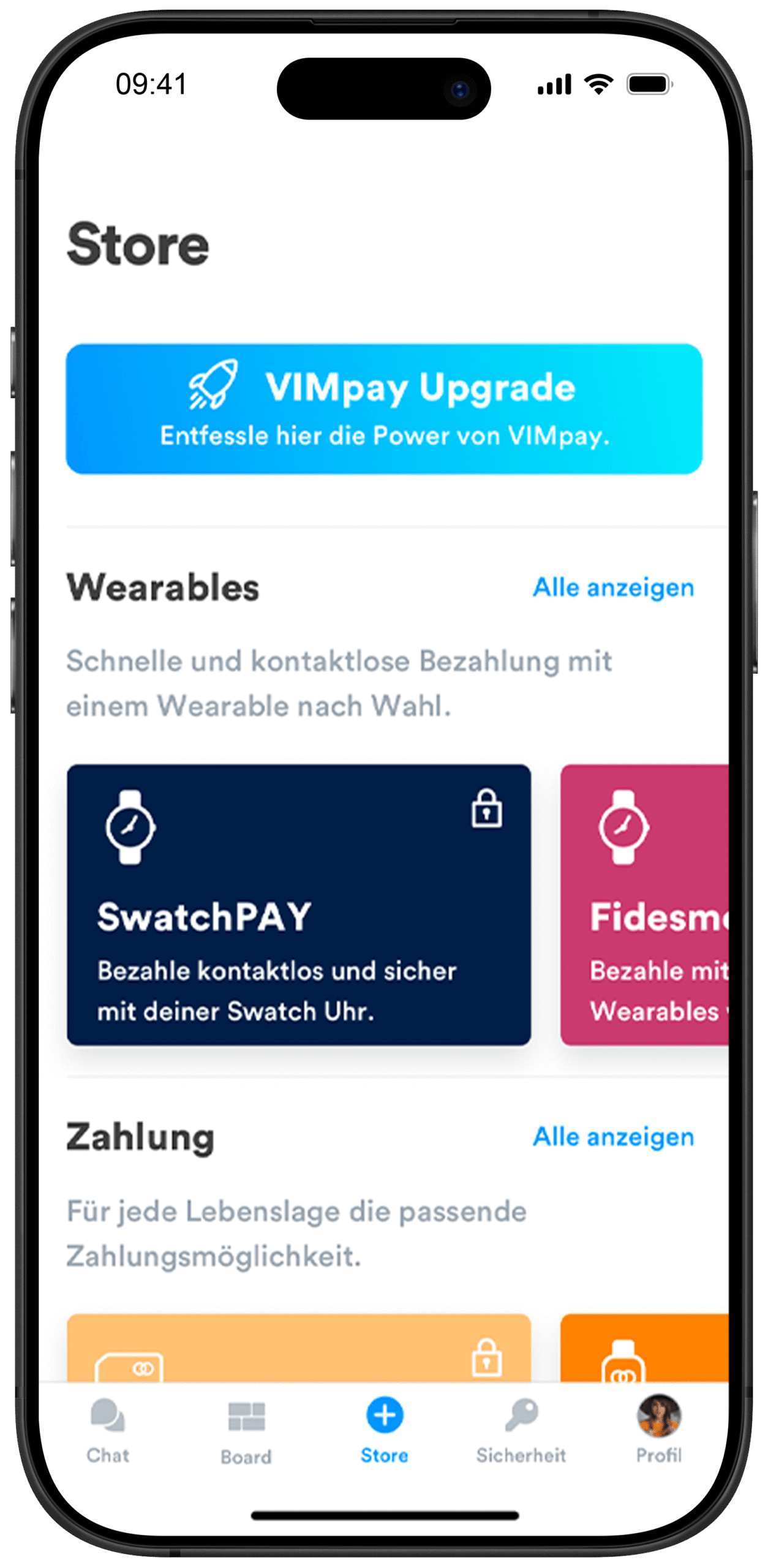Image resolution: width=768 pixels, height=1568 pixels.
Task: Show all Zahlung options via Alle anzeigen
Action: (613, 1137)
